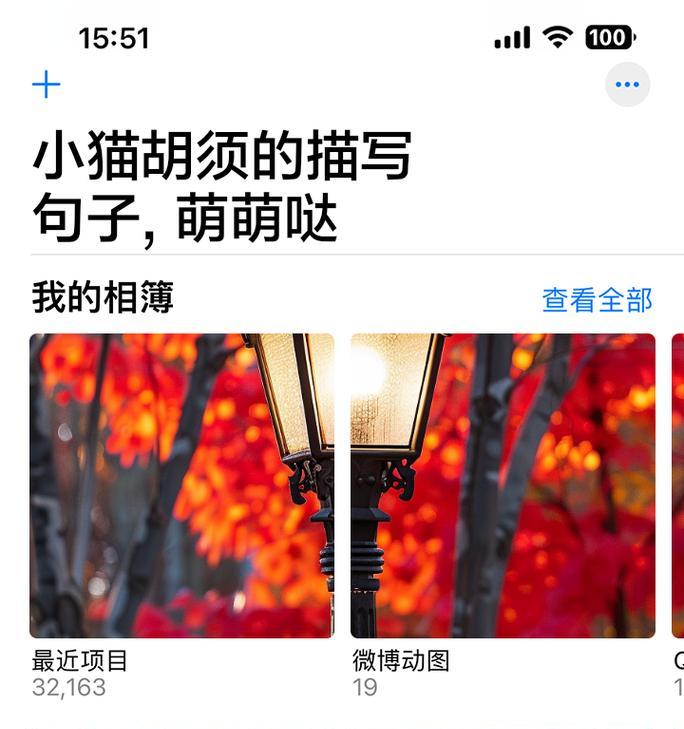The height and width of the screenshot is (729, 684).
Task: Open the 微博动图 album
Action: click(x=502, y=486)
